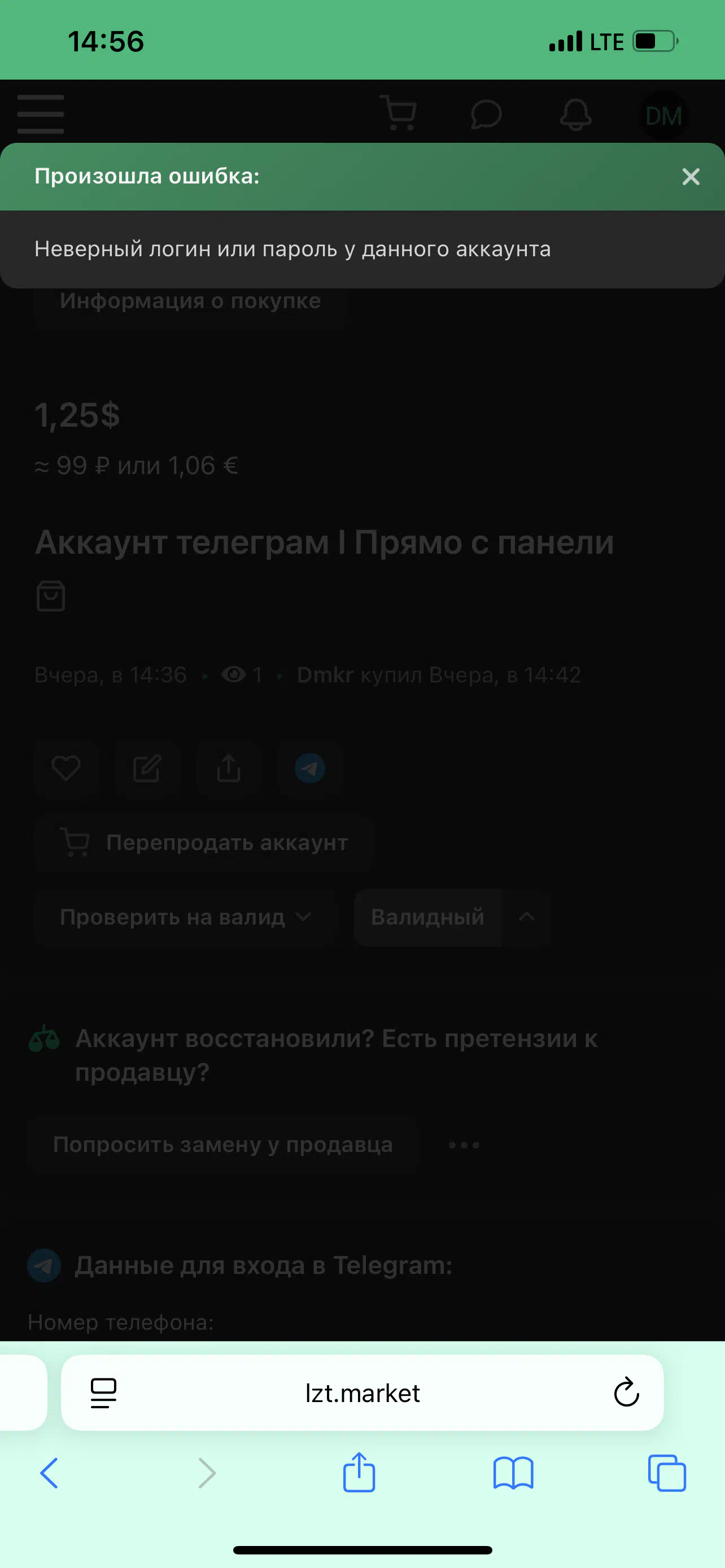Image resolution: width=725 pixels, height=1568 pixels.
Task: Share the listing via the upload icon
Action: pyautogui.click(x=228, y=768)
